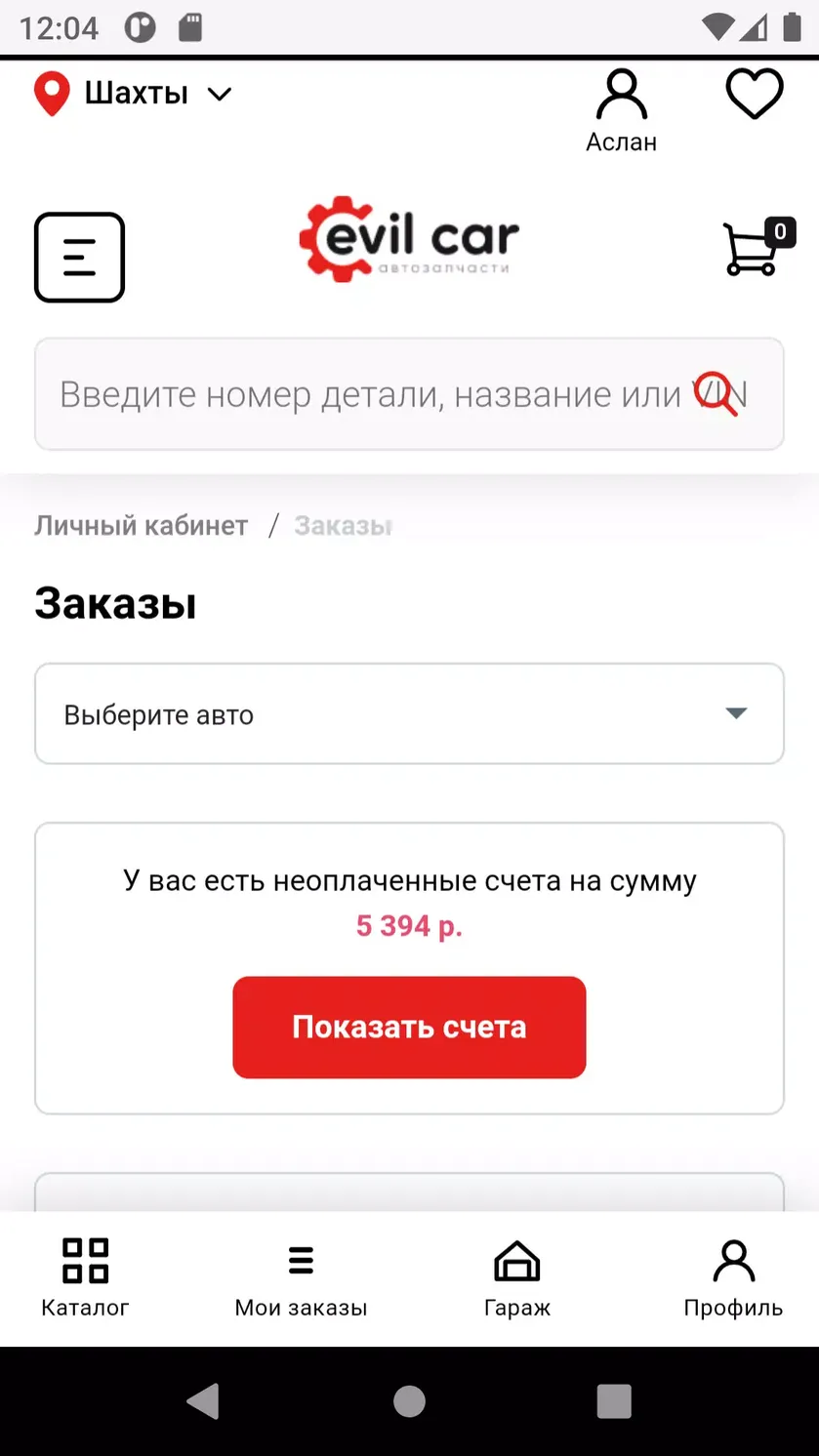
Task: Open Аслан account icon
Action: pyautogui.click(x=621, y=111)
